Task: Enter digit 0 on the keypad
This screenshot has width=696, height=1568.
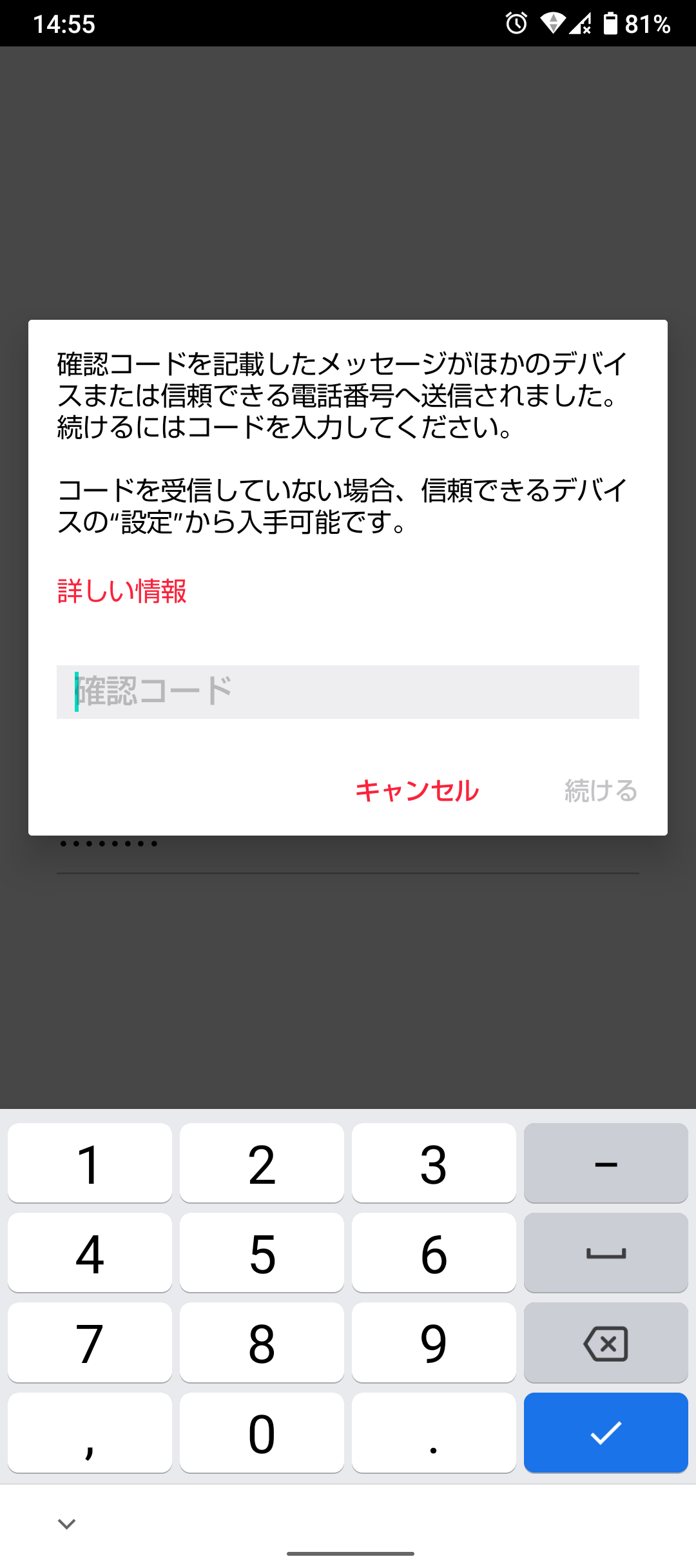Action: click(262, 1433)
